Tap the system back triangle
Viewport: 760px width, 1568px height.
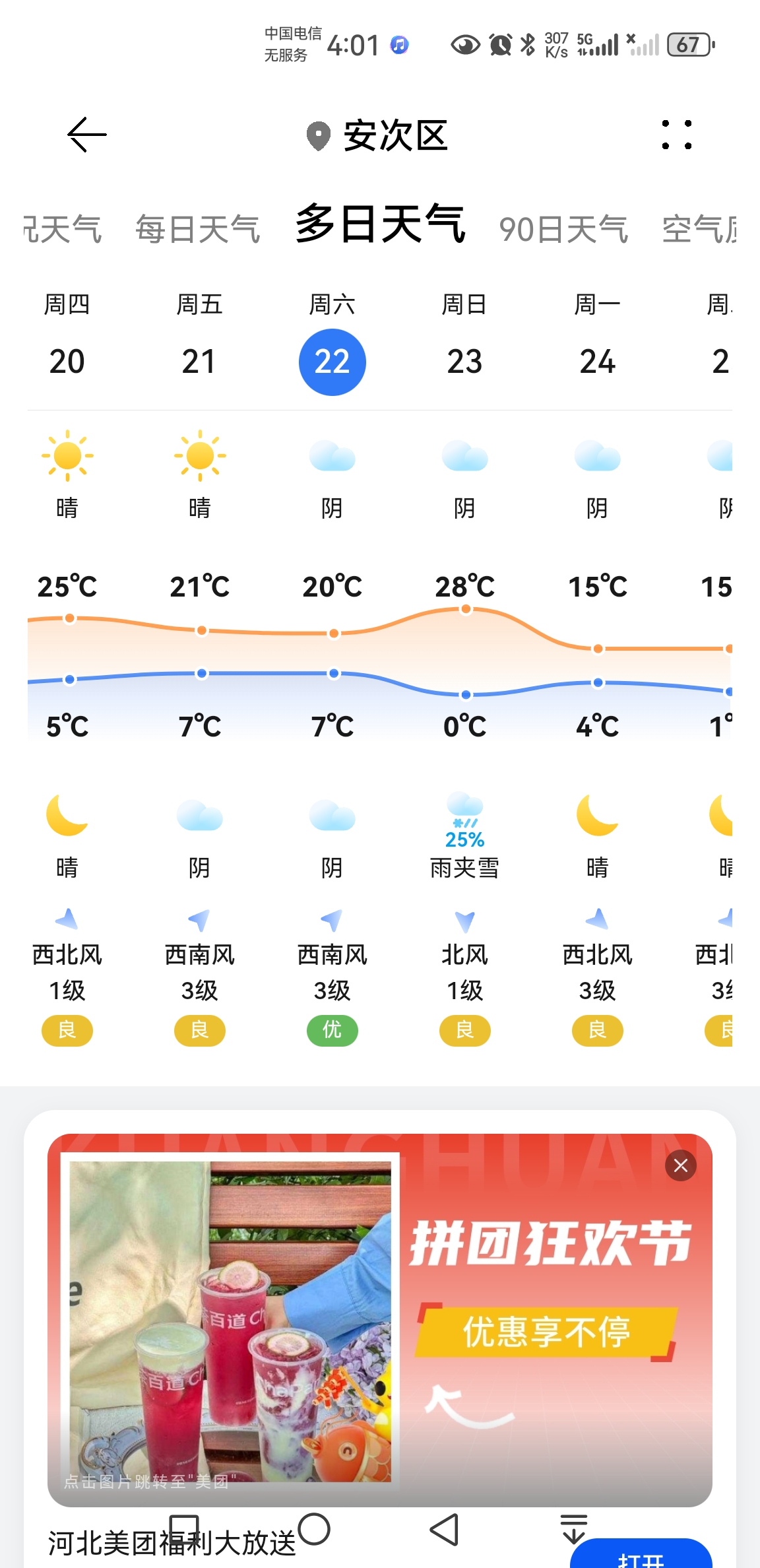pyautogui.click(x=445, y=1529)
